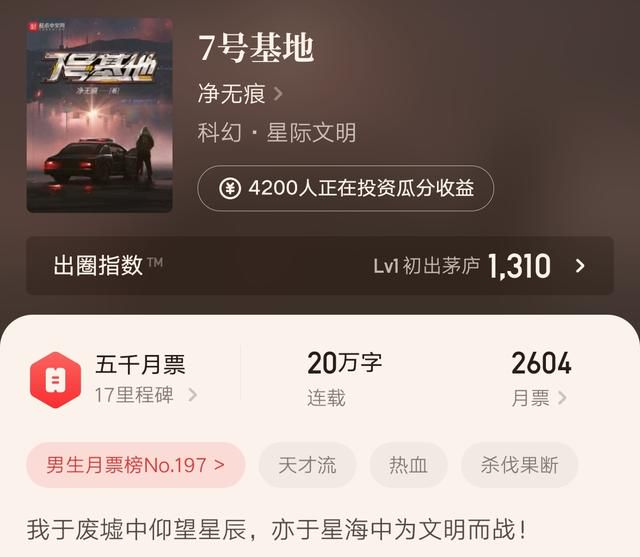Open the 男生月票榜No.197 ranking
640x557 pixels.
(x=135, y=465)
